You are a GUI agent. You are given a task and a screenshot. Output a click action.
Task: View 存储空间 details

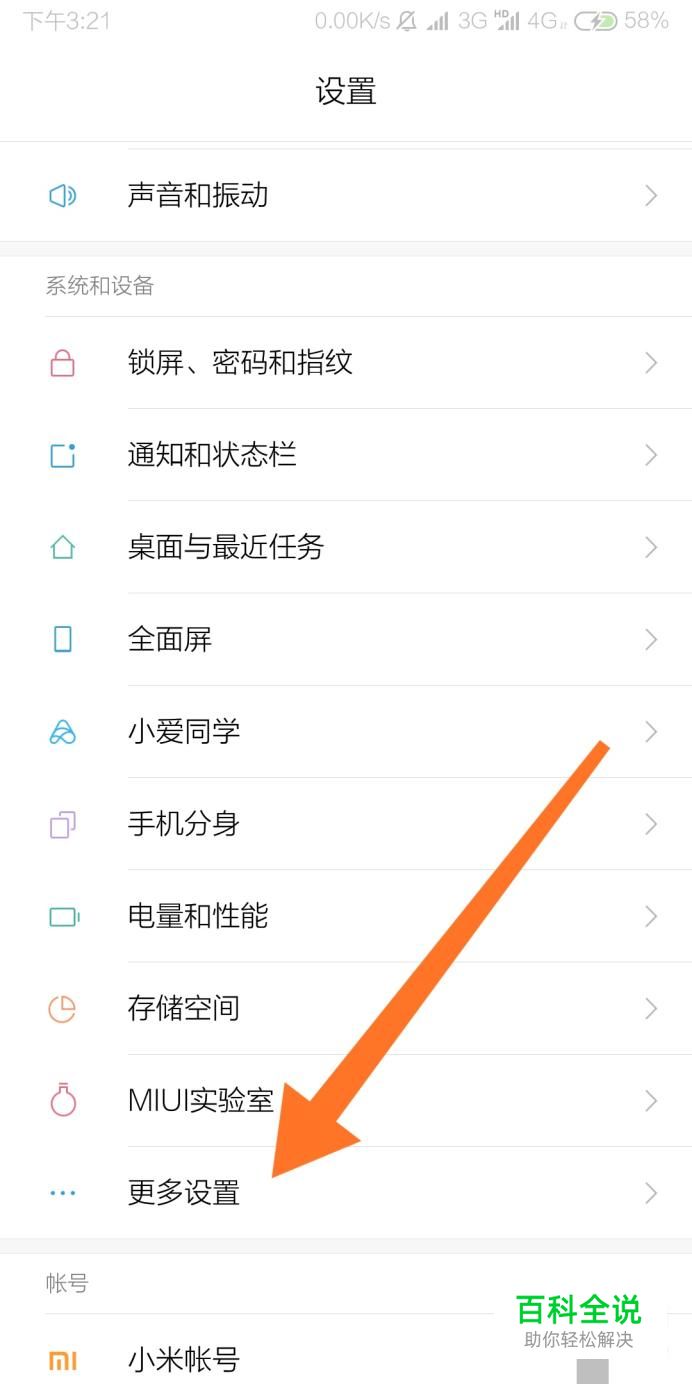pyautogui.click(x=184, y=1008)
